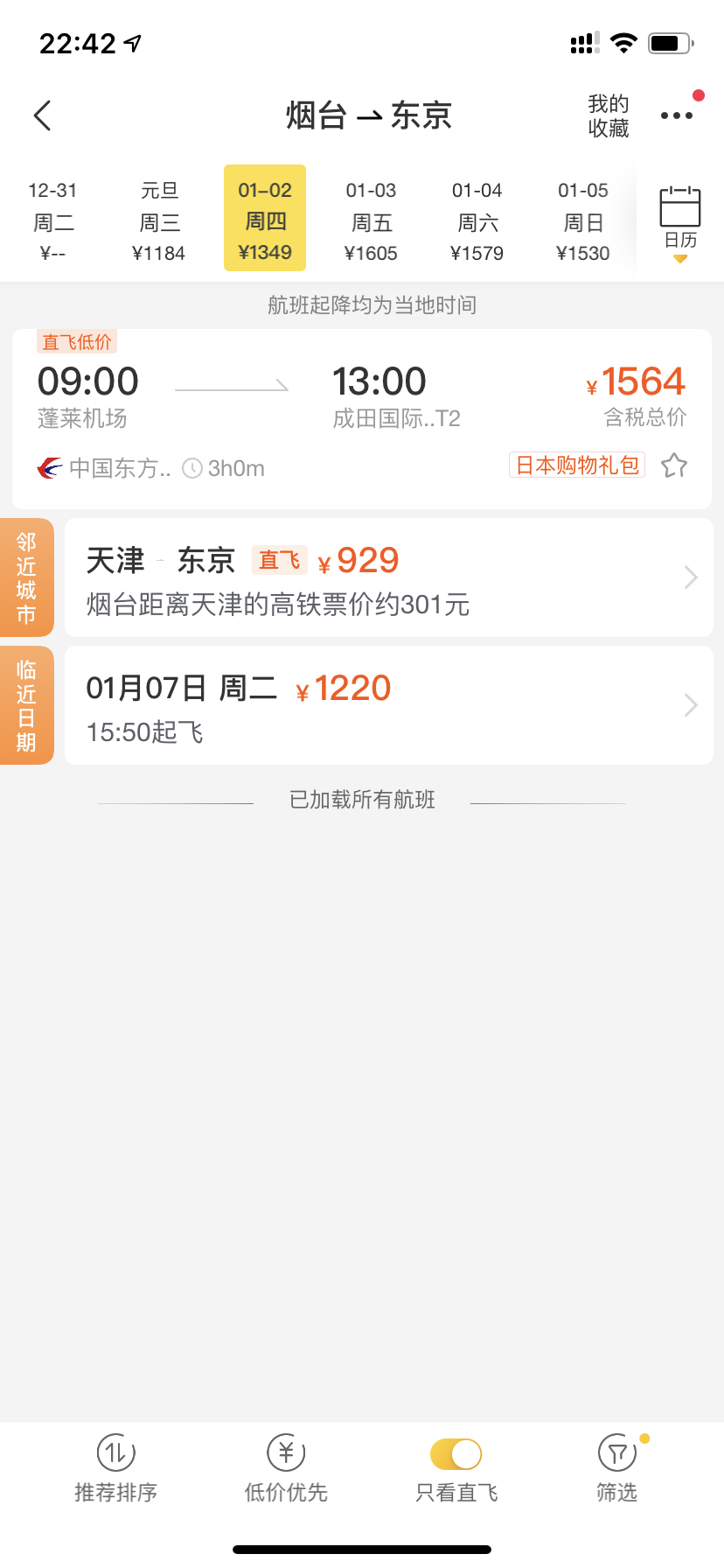Turn off the 只看直飞 switch

456,1454
